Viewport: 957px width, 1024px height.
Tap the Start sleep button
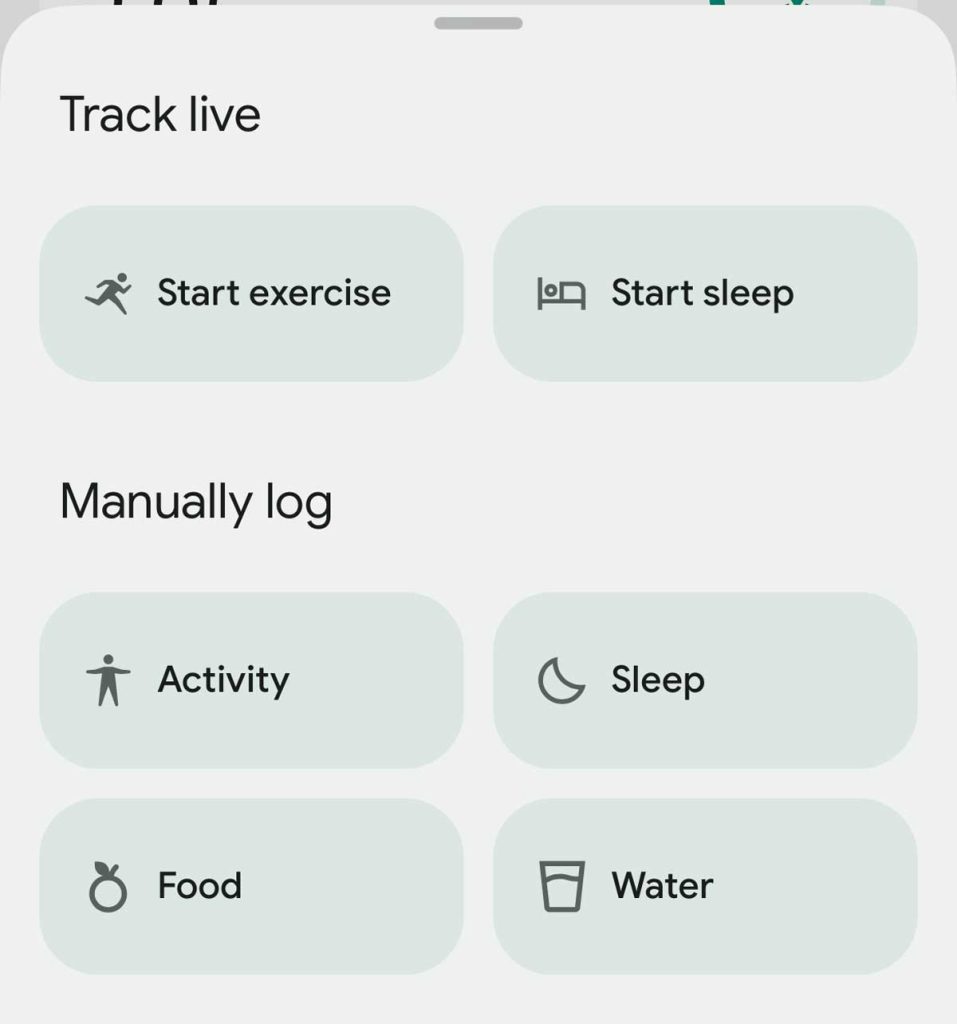[705, 293]
